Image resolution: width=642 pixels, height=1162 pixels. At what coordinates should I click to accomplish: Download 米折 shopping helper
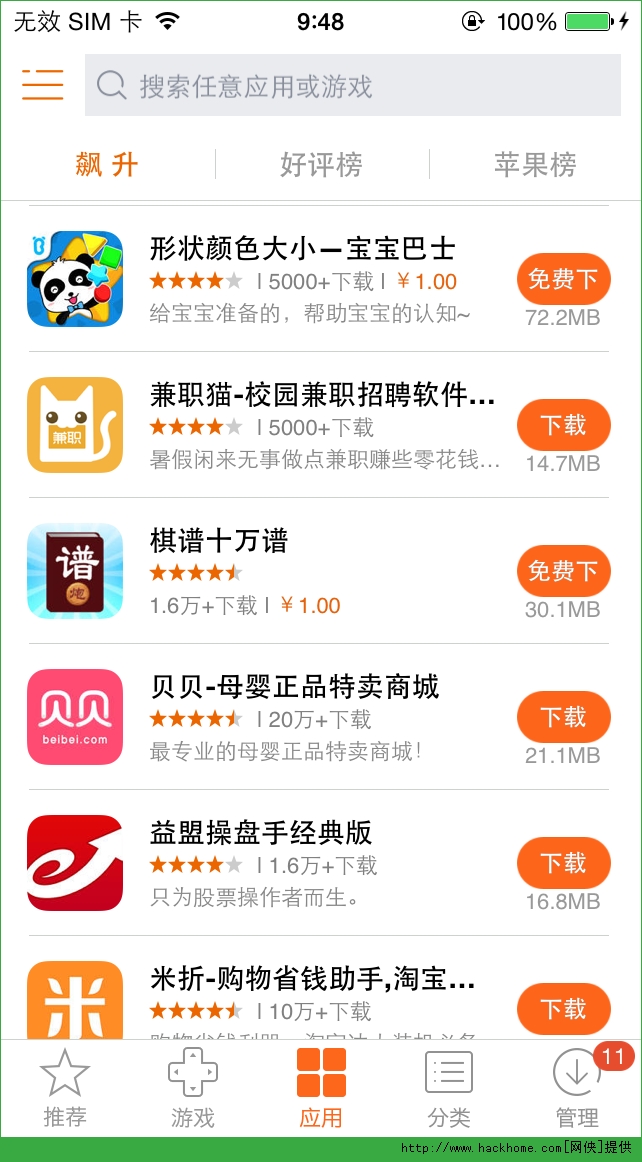[x=563, y=1008]
